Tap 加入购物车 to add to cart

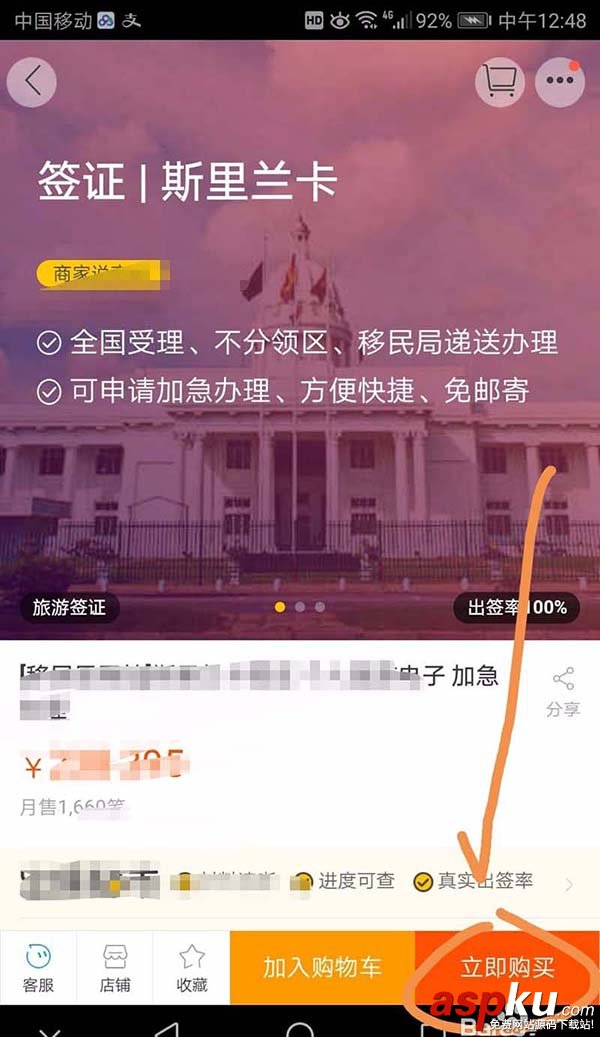click(322, 967)
